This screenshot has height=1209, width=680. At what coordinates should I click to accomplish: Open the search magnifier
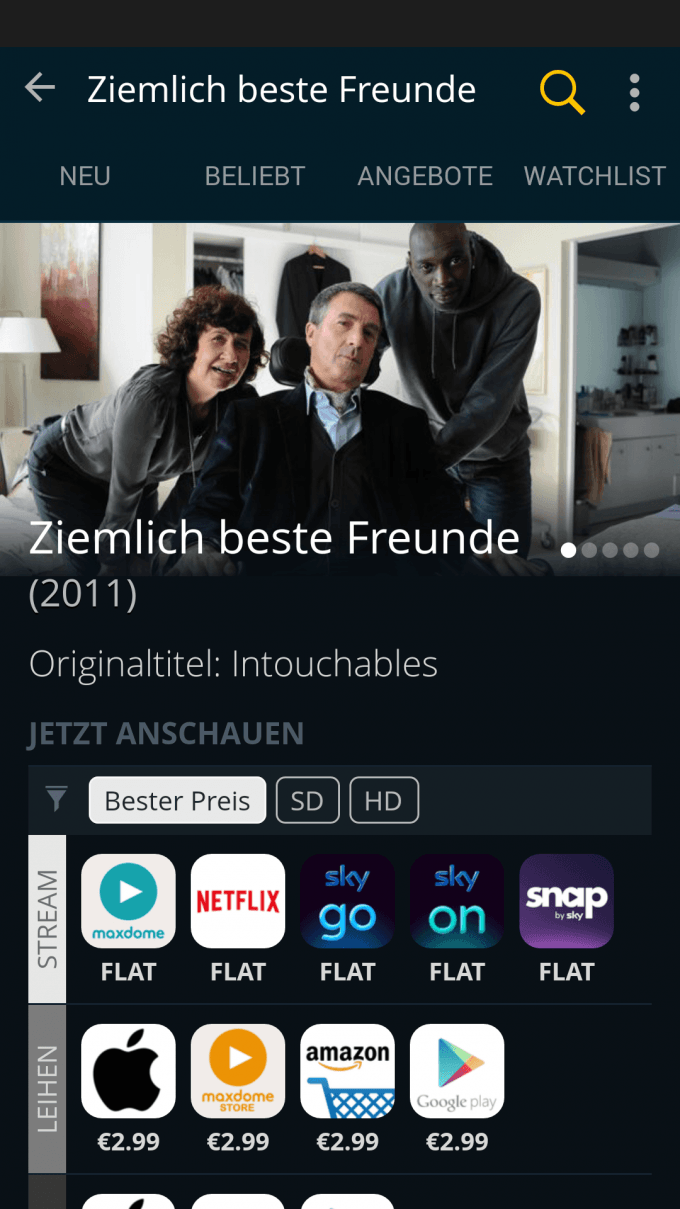562,91
